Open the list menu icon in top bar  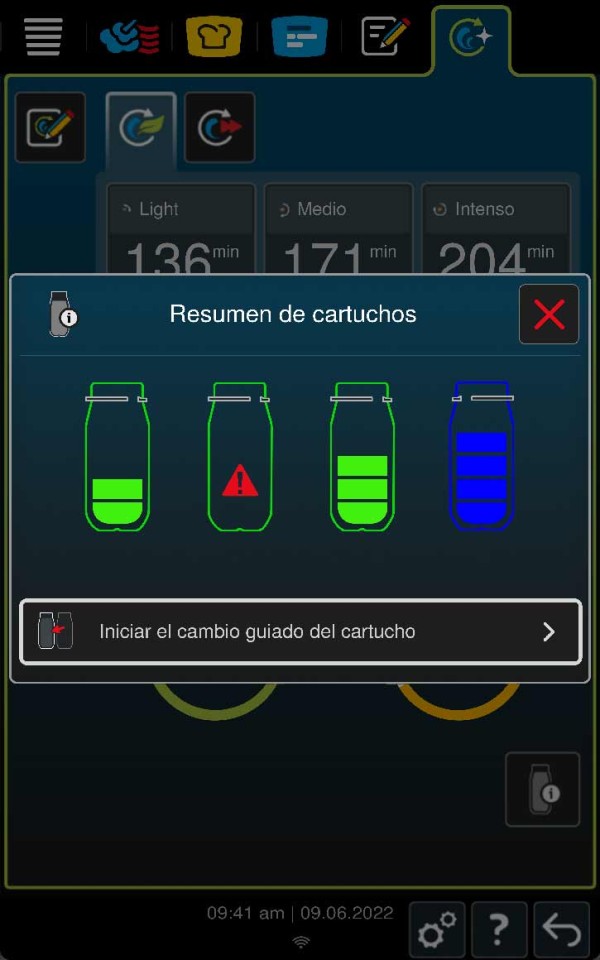point(43,37)
